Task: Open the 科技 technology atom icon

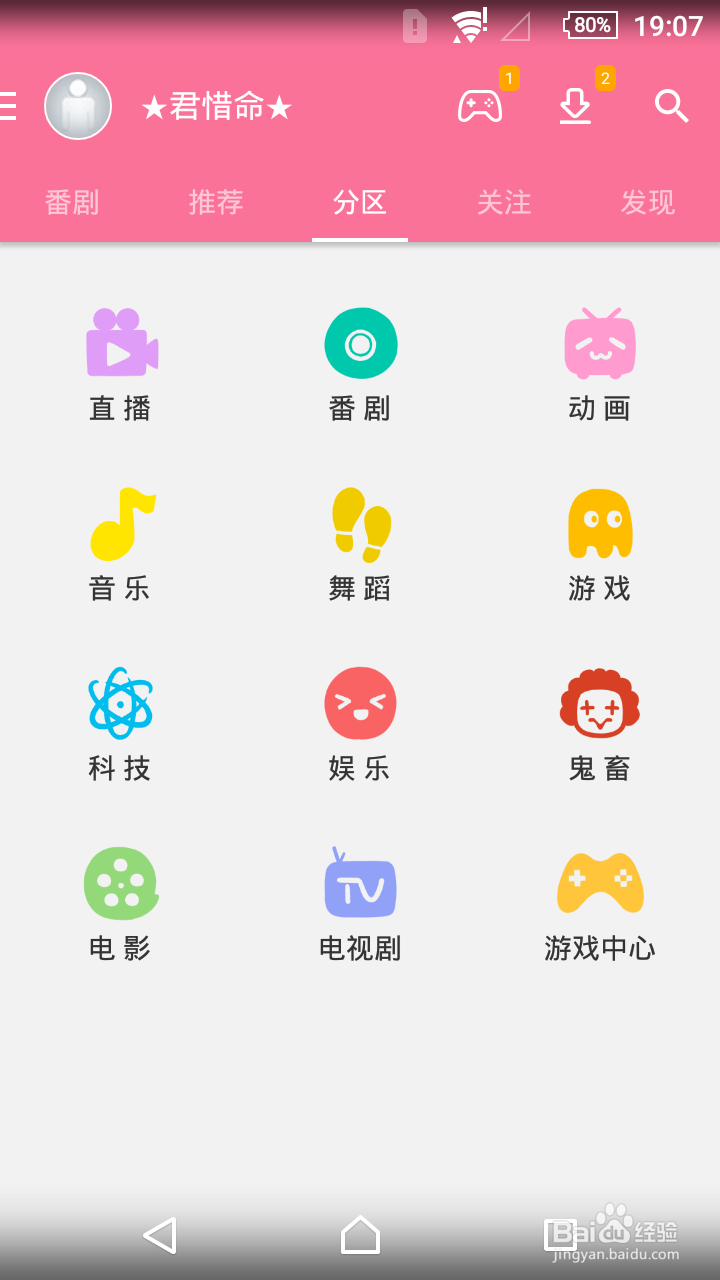Action: (121, 704)
